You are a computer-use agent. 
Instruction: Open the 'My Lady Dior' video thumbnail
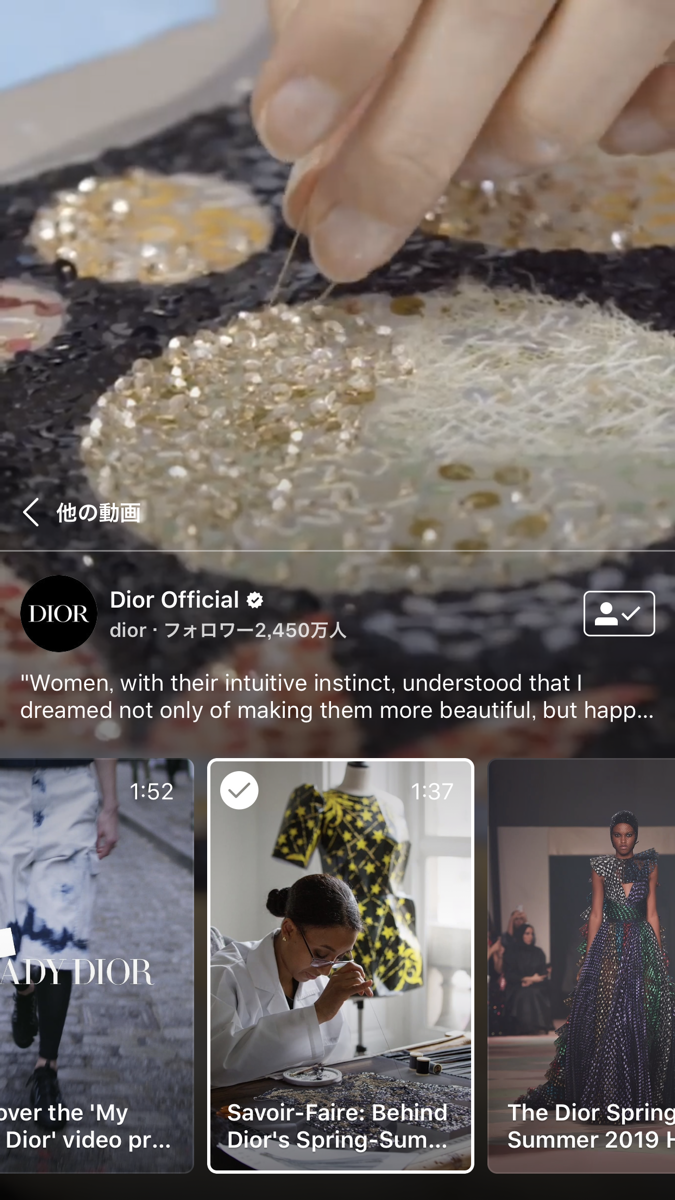click(96, 964)
